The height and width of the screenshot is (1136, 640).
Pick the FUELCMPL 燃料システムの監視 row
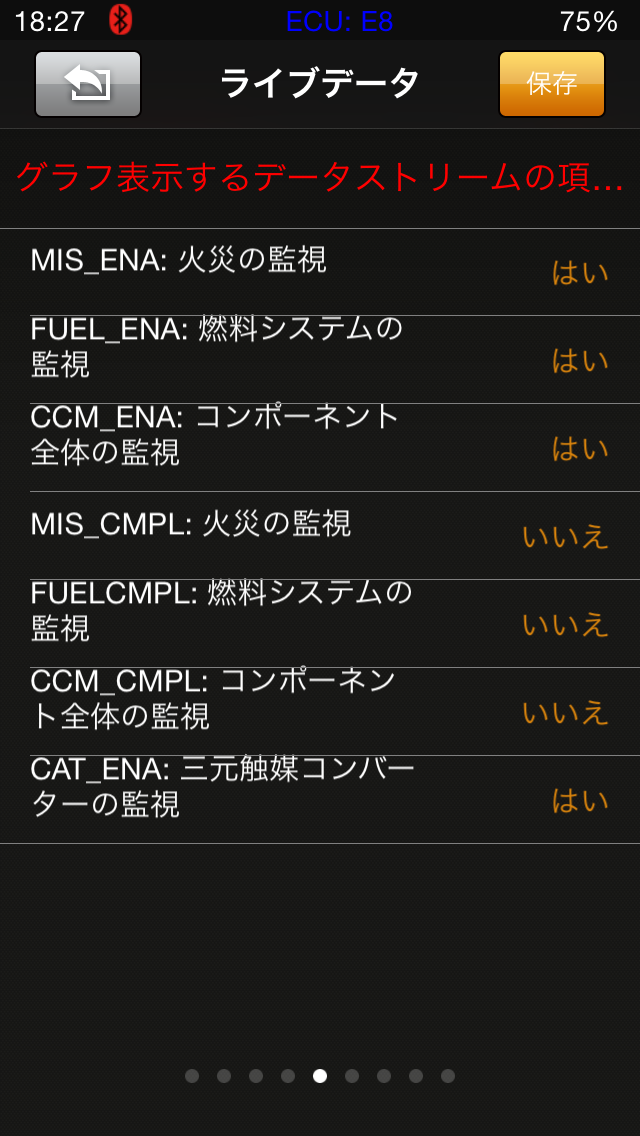(320, 624)
